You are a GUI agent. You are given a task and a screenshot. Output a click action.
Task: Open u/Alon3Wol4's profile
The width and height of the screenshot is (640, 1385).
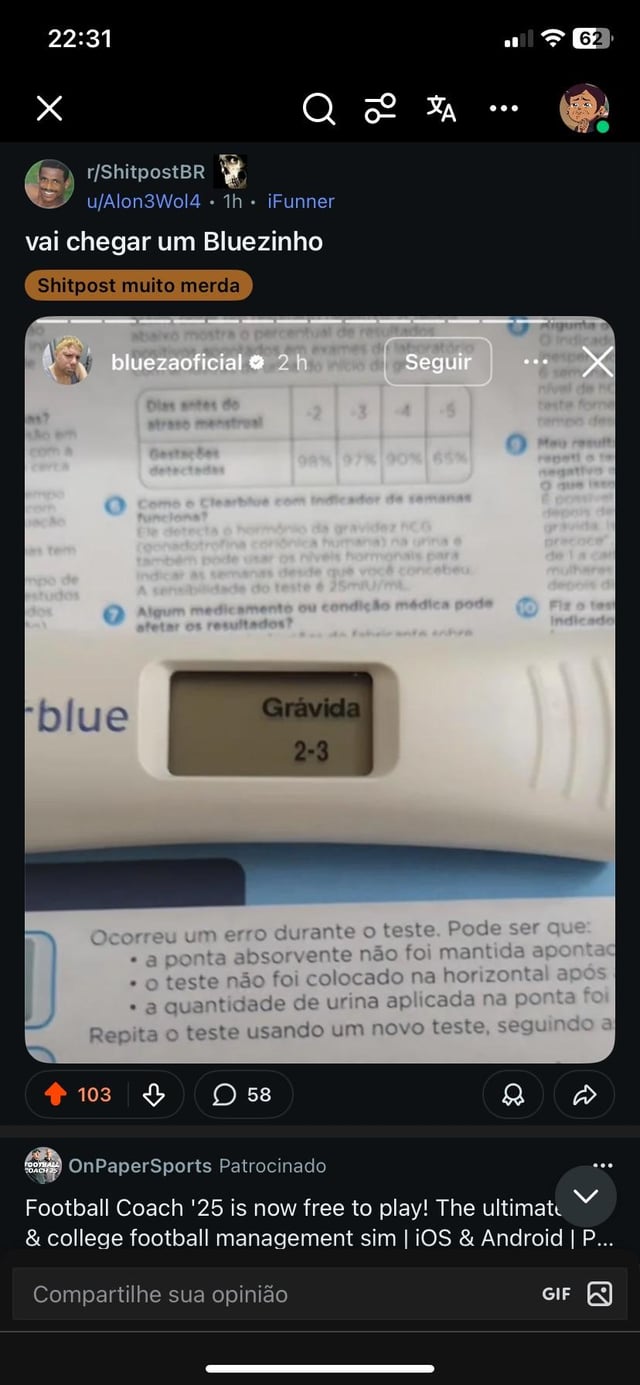[x=144, y=201]
